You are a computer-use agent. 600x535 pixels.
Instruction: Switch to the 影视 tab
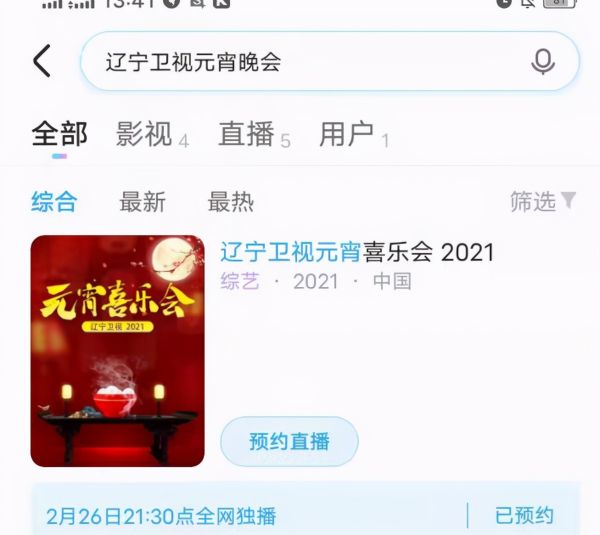pyautogui.click(x=145, y=134)
